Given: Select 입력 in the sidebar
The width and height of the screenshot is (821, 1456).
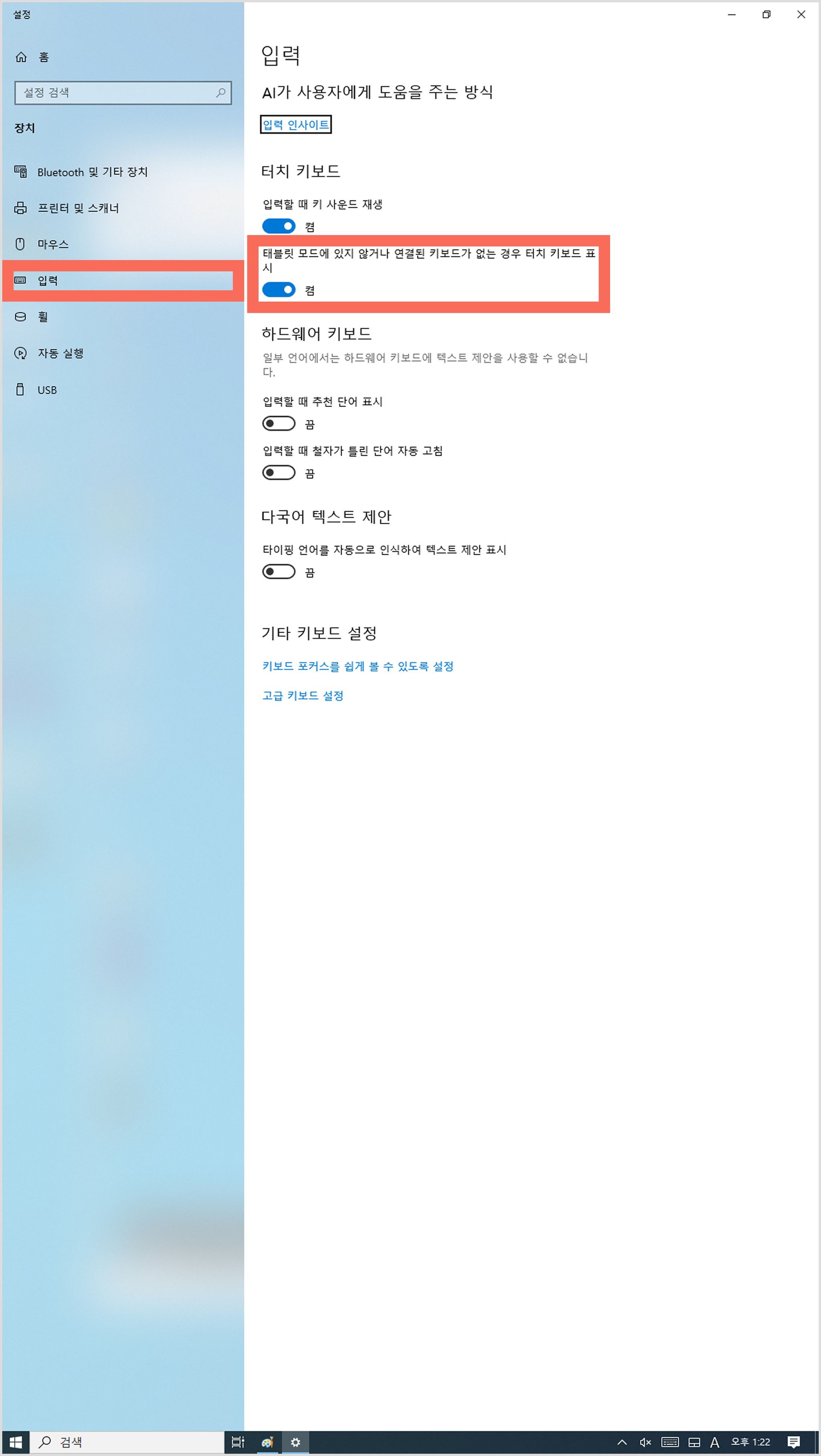Looking at the screenshot, I should click(123, 280).
